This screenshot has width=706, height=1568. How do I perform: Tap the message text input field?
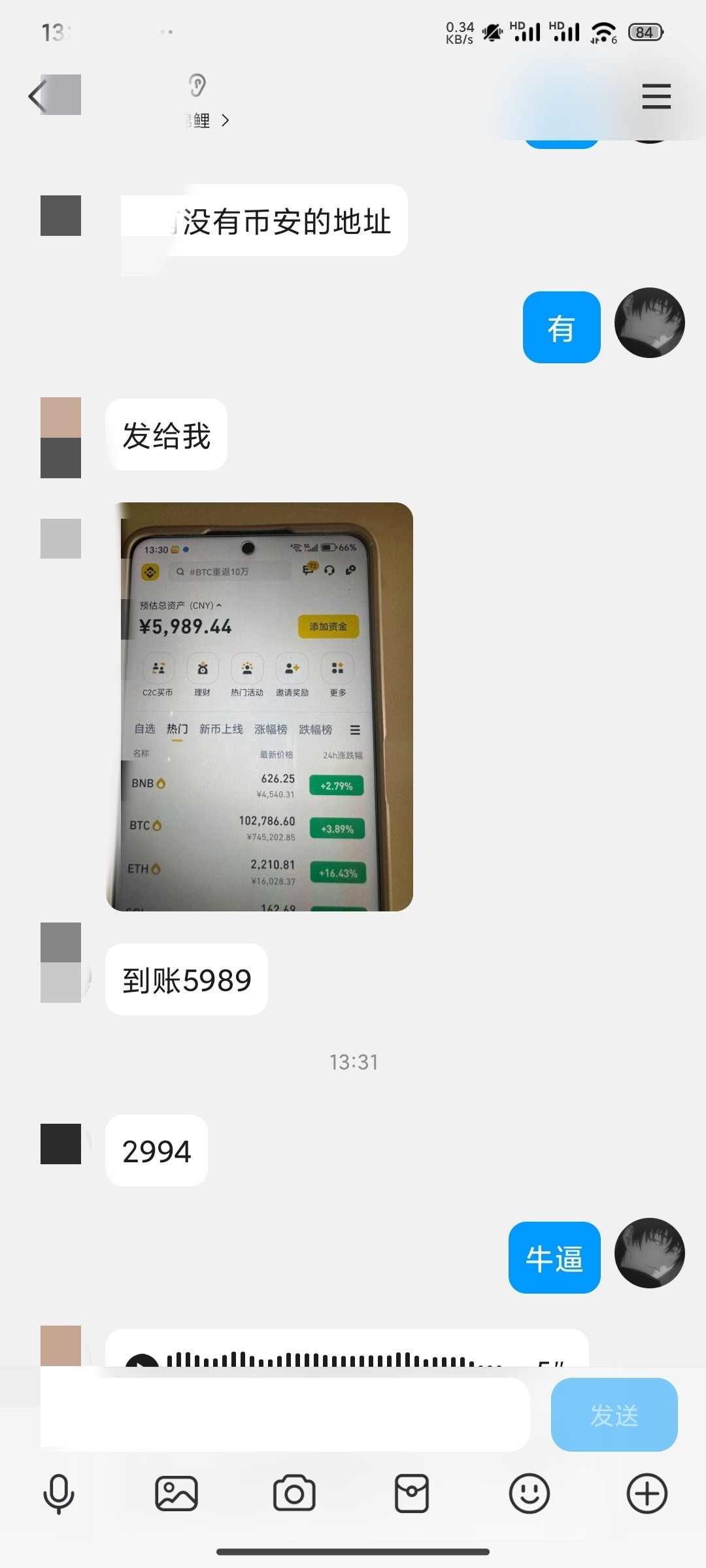pos(285,1415)
